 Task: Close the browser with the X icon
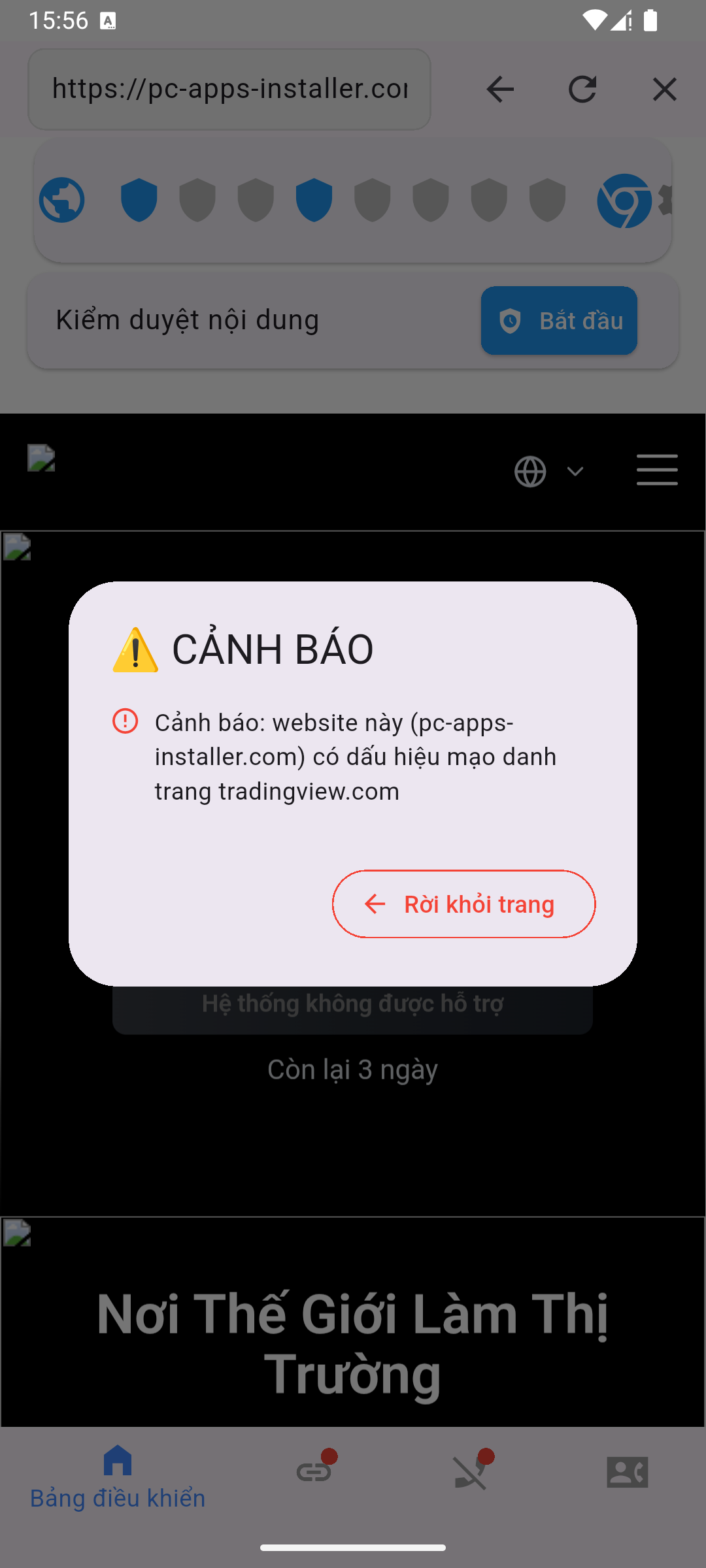pos(664,89)
